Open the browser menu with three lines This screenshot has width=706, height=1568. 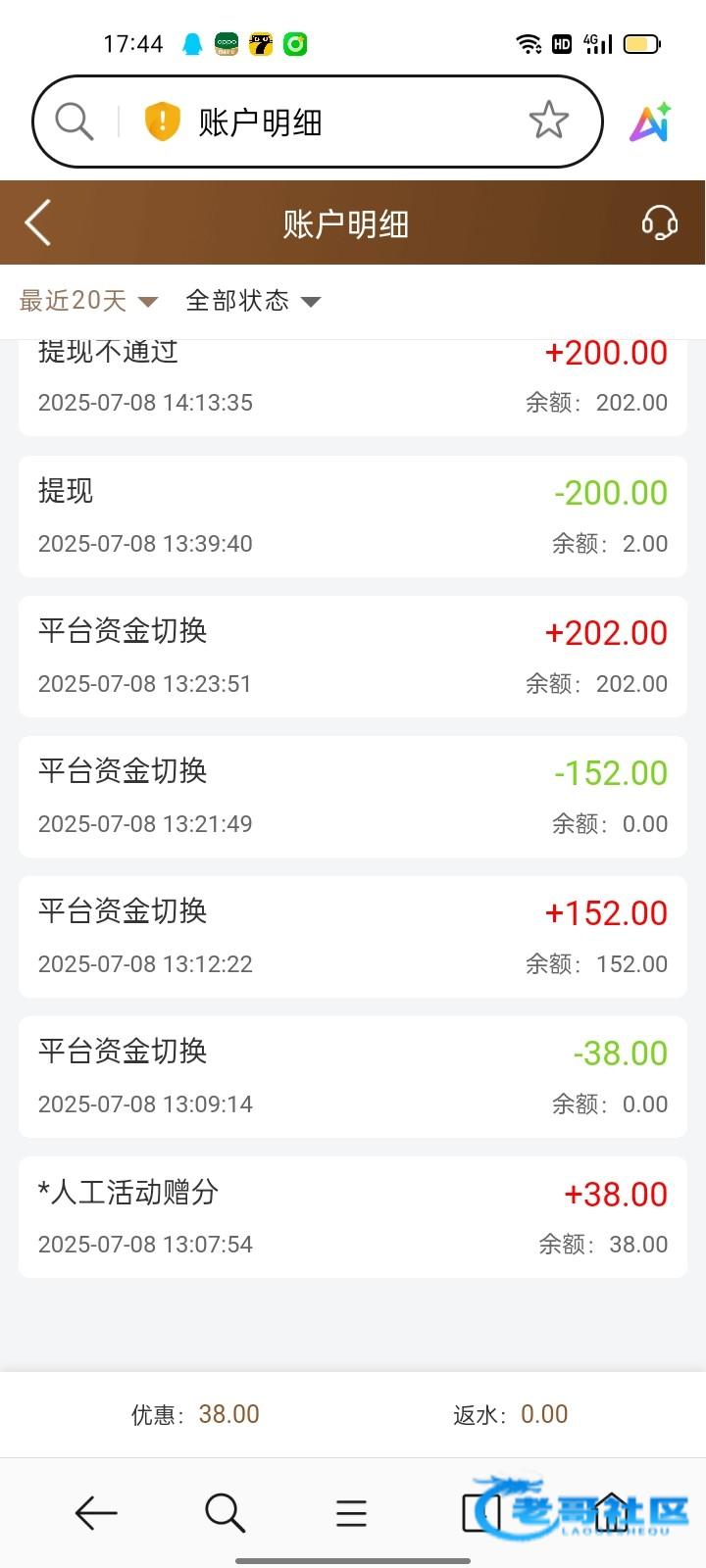pyautogui.click(x=351, y=1513)
